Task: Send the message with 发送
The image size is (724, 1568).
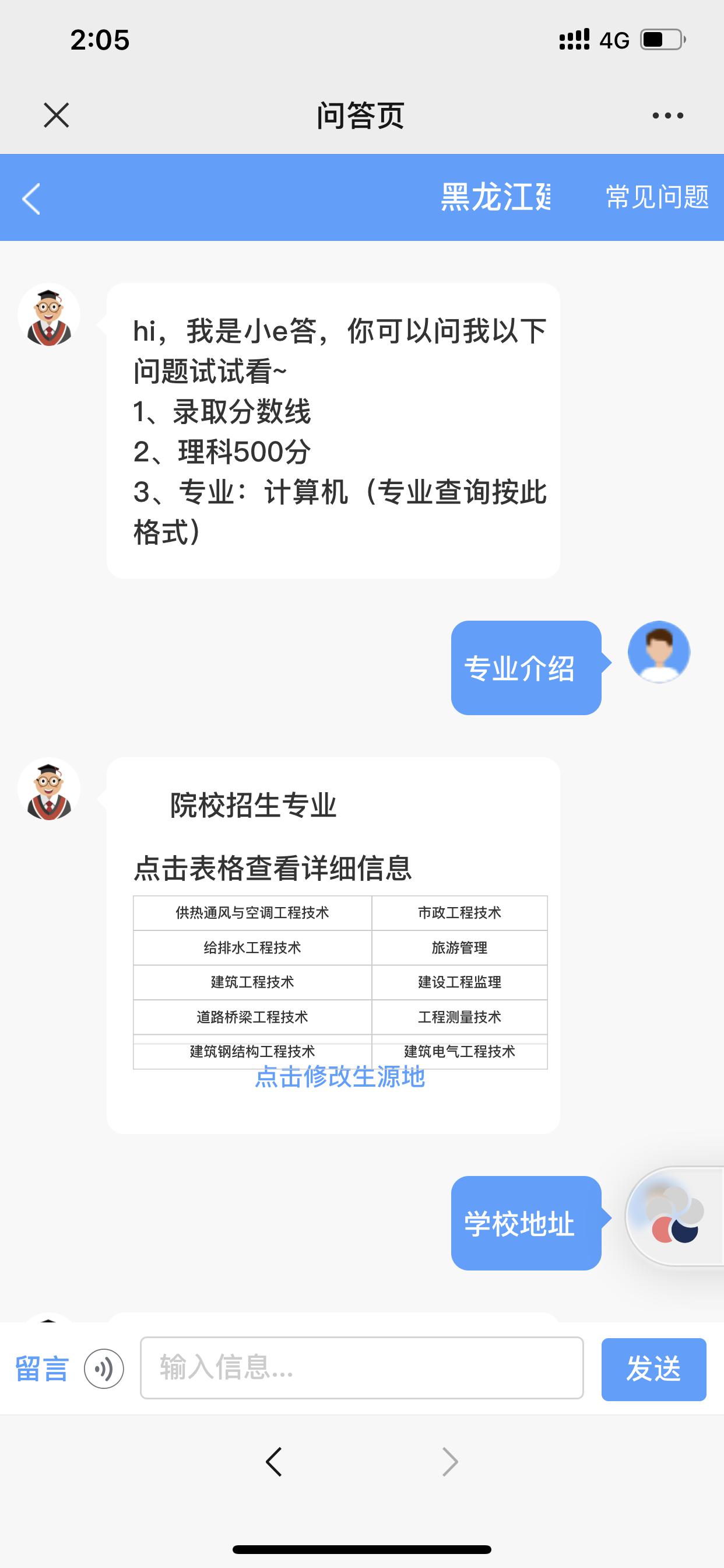Action: [653, 1369]
